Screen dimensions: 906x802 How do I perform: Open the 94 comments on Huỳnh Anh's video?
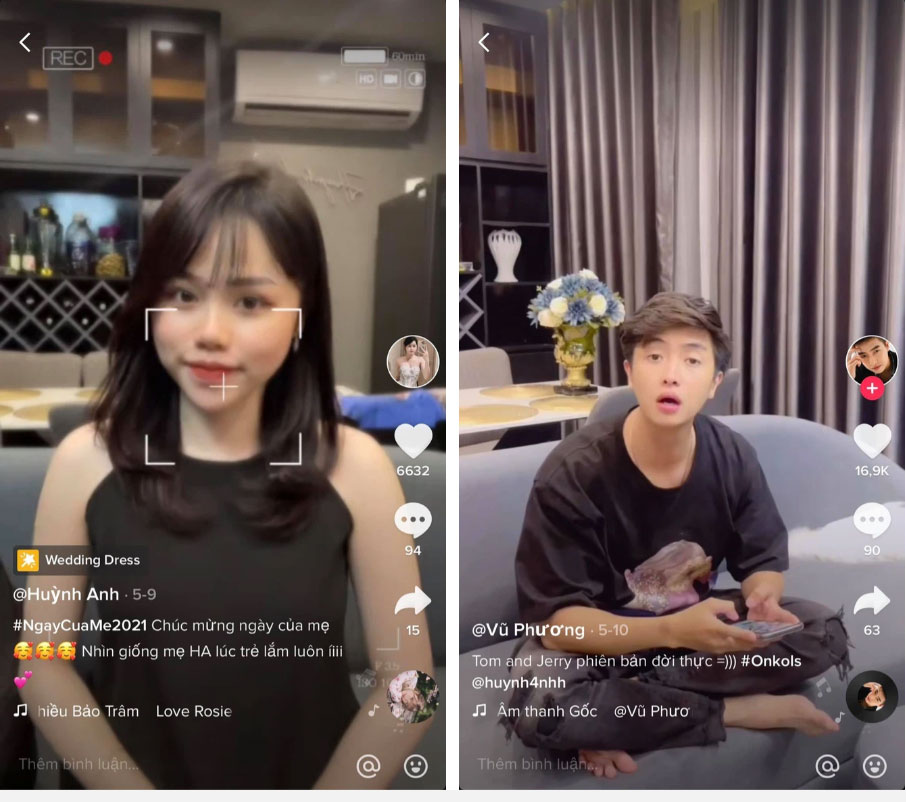pos(413,521)
